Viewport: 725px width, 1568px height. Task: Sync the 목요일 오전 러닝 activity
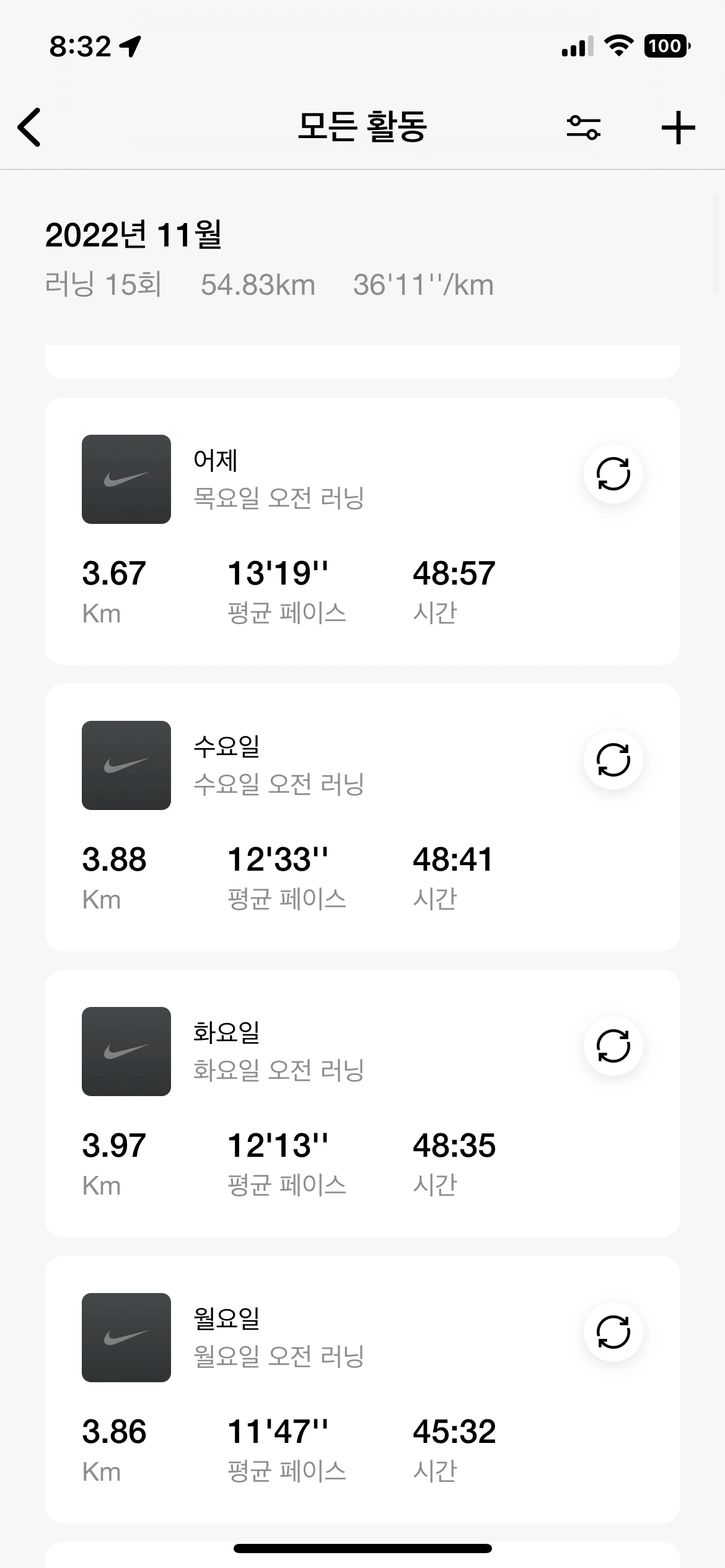click(x=613, y=474)
